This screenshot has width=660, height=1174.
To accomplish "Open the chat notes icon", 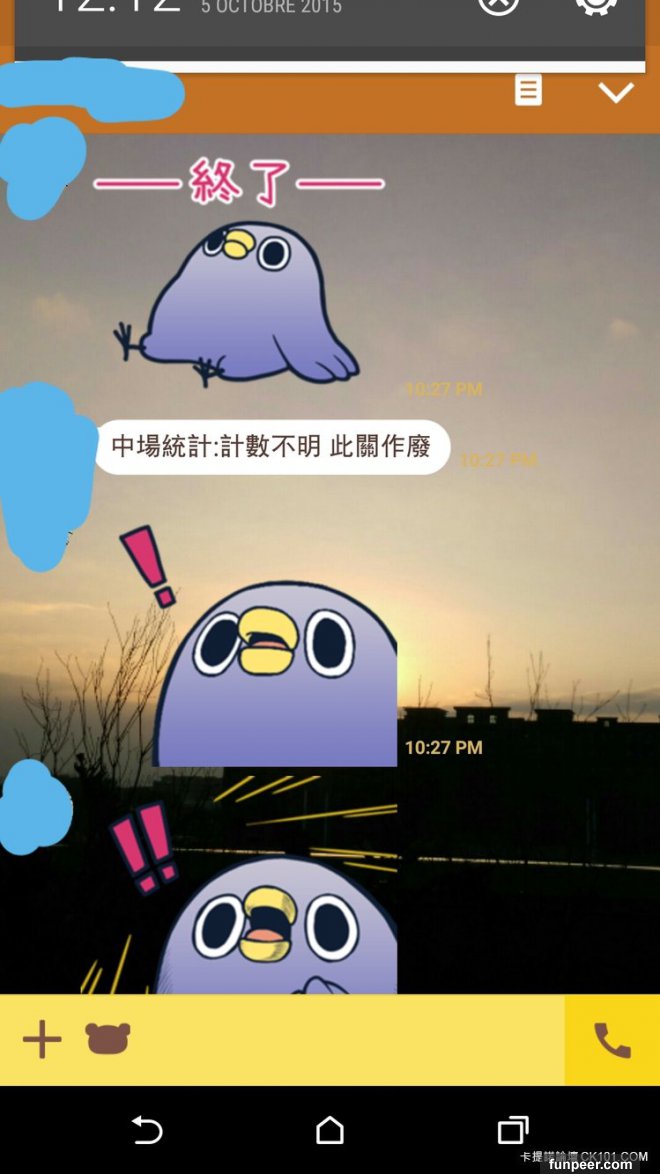I will (x=528, y=91).
